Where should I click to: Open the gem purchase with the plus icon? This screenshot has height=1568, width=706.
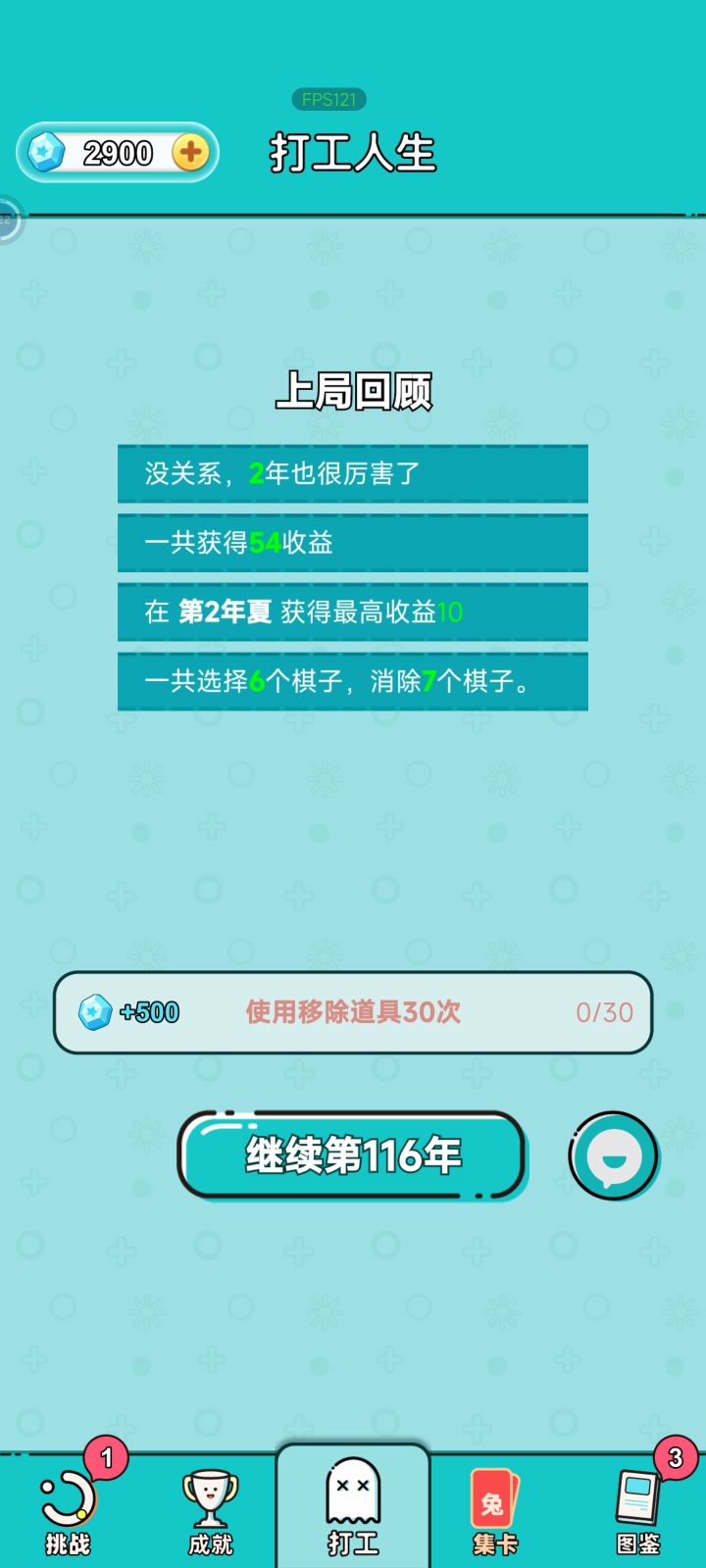point(192,152)
